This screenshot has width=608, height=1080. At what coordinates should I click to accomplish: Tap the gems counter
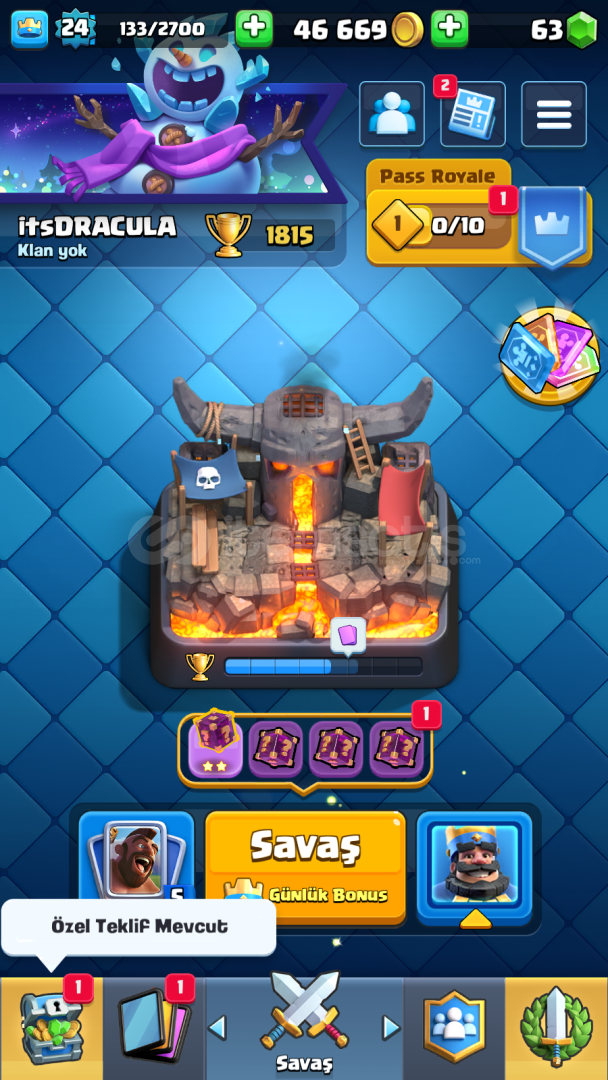563,30
